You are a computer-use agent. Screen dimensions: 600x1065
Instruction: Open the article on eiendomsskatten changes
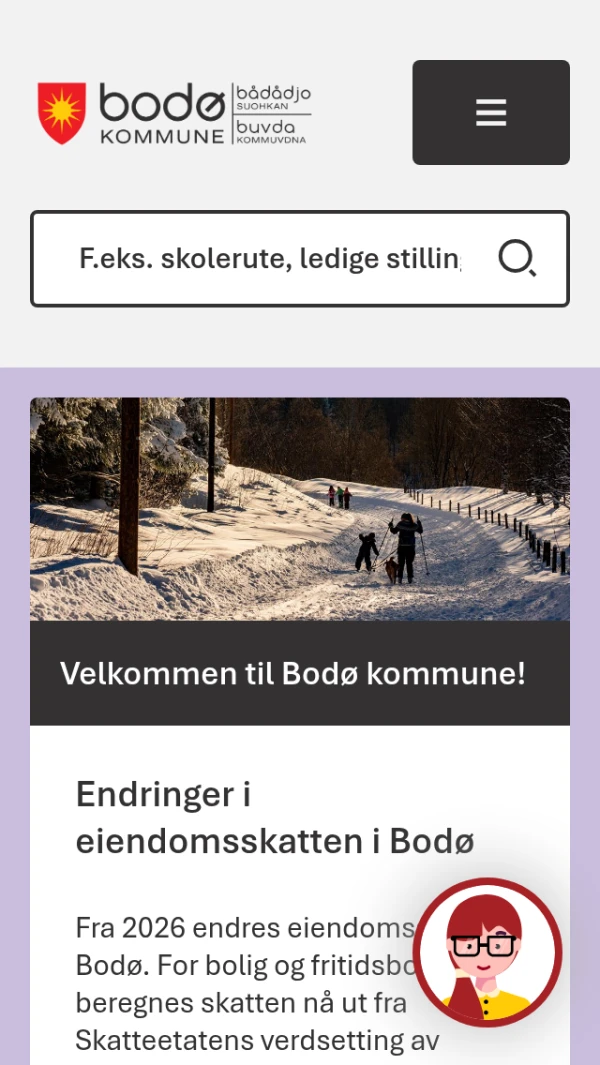point(274,817)
